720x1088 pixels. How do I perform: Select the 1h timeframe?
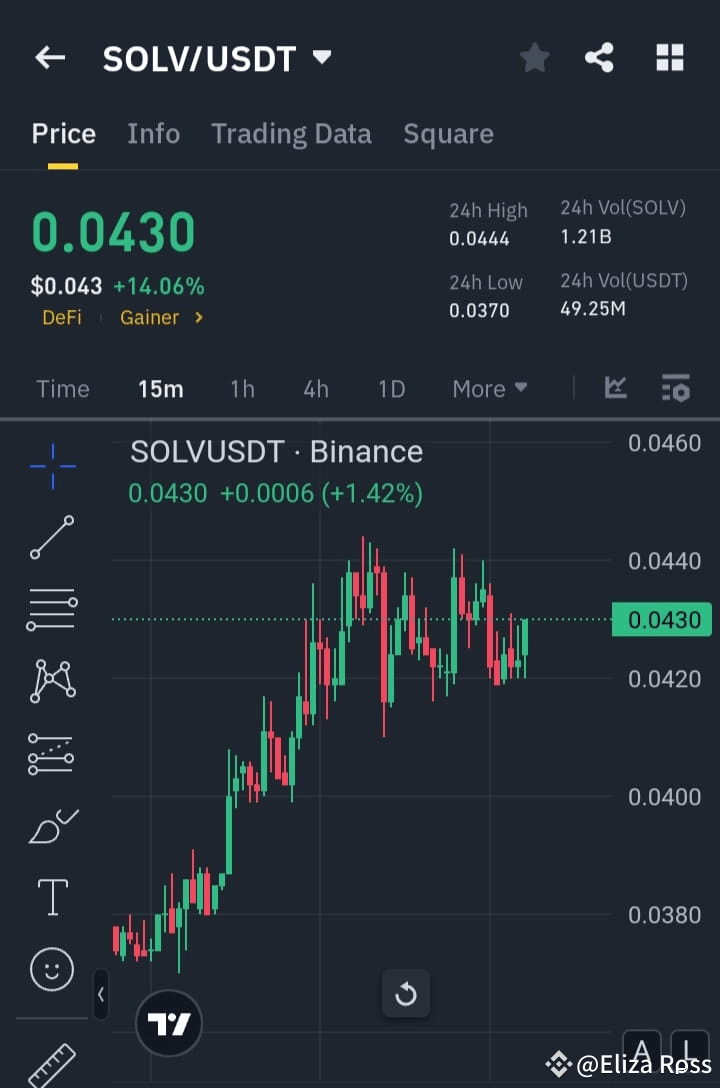click(242, 388)
